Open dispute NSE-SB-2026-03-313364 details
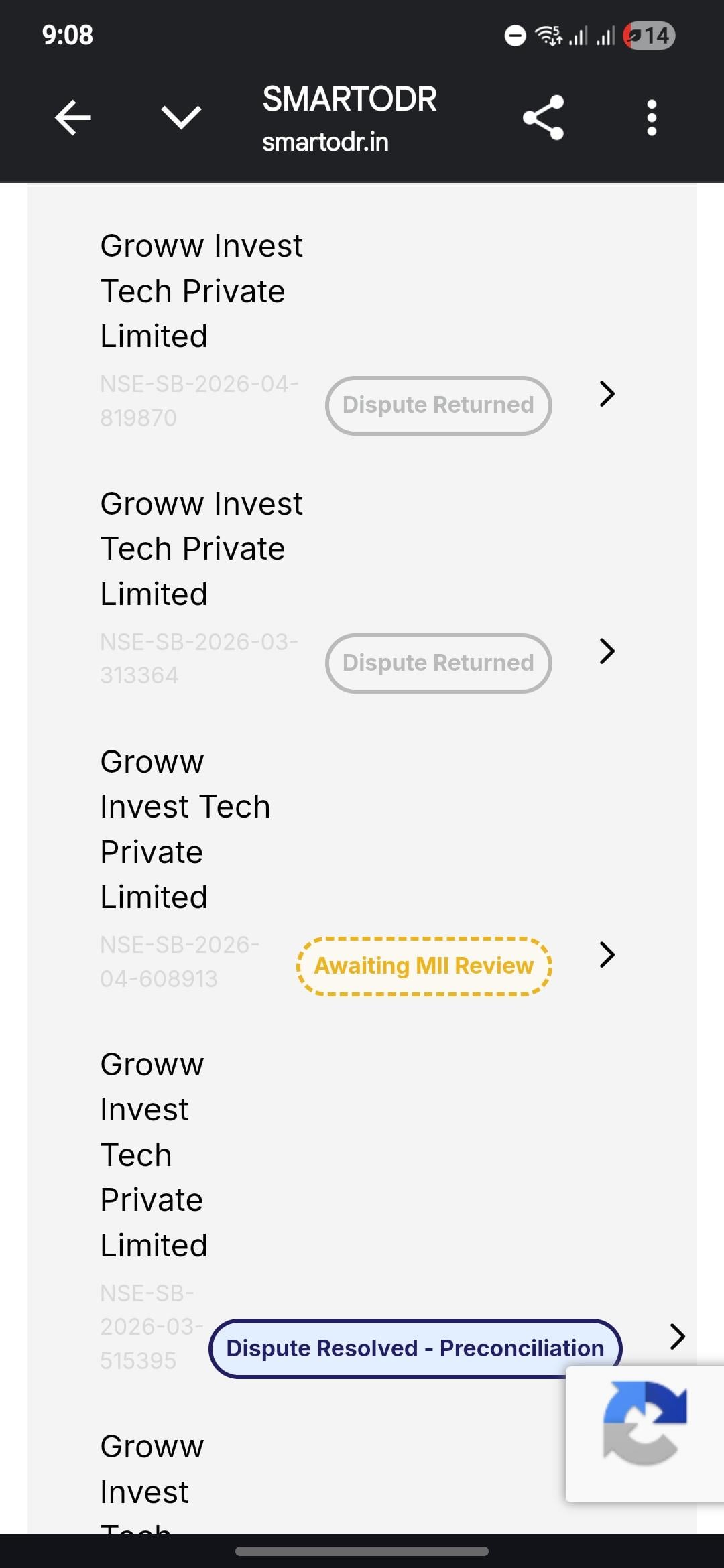The height and width of the screenshot is (1568, 724). 607,651
